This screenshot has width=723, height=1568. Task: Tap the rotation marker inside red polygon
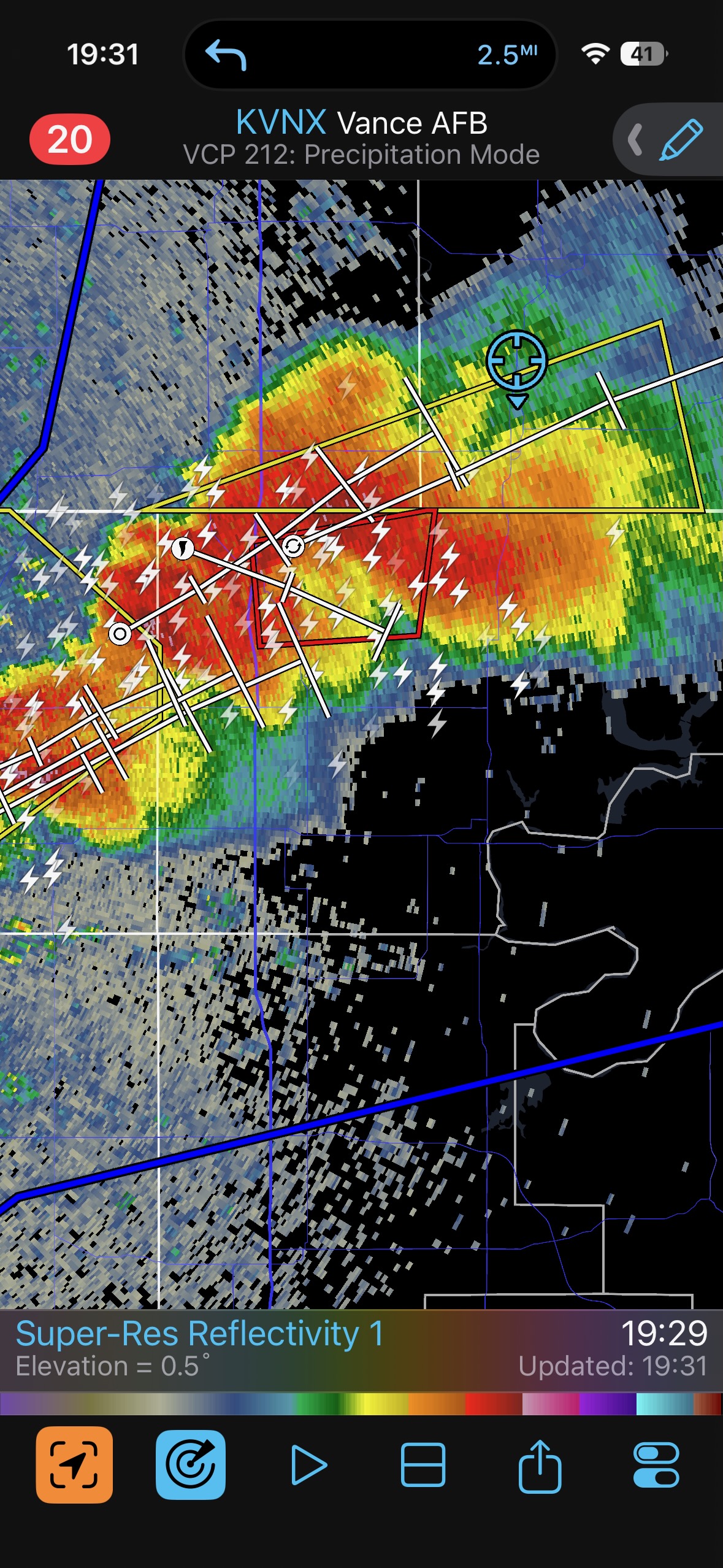point(294,545)
